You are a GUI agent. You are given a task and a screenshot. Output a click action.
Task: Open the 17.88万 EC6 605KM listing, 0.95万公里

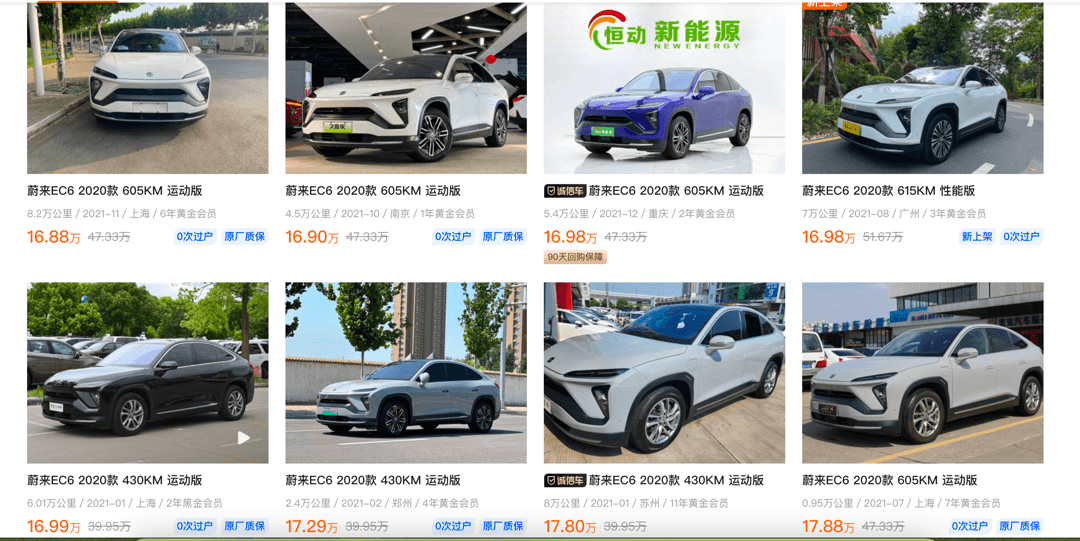click(922, 372)
